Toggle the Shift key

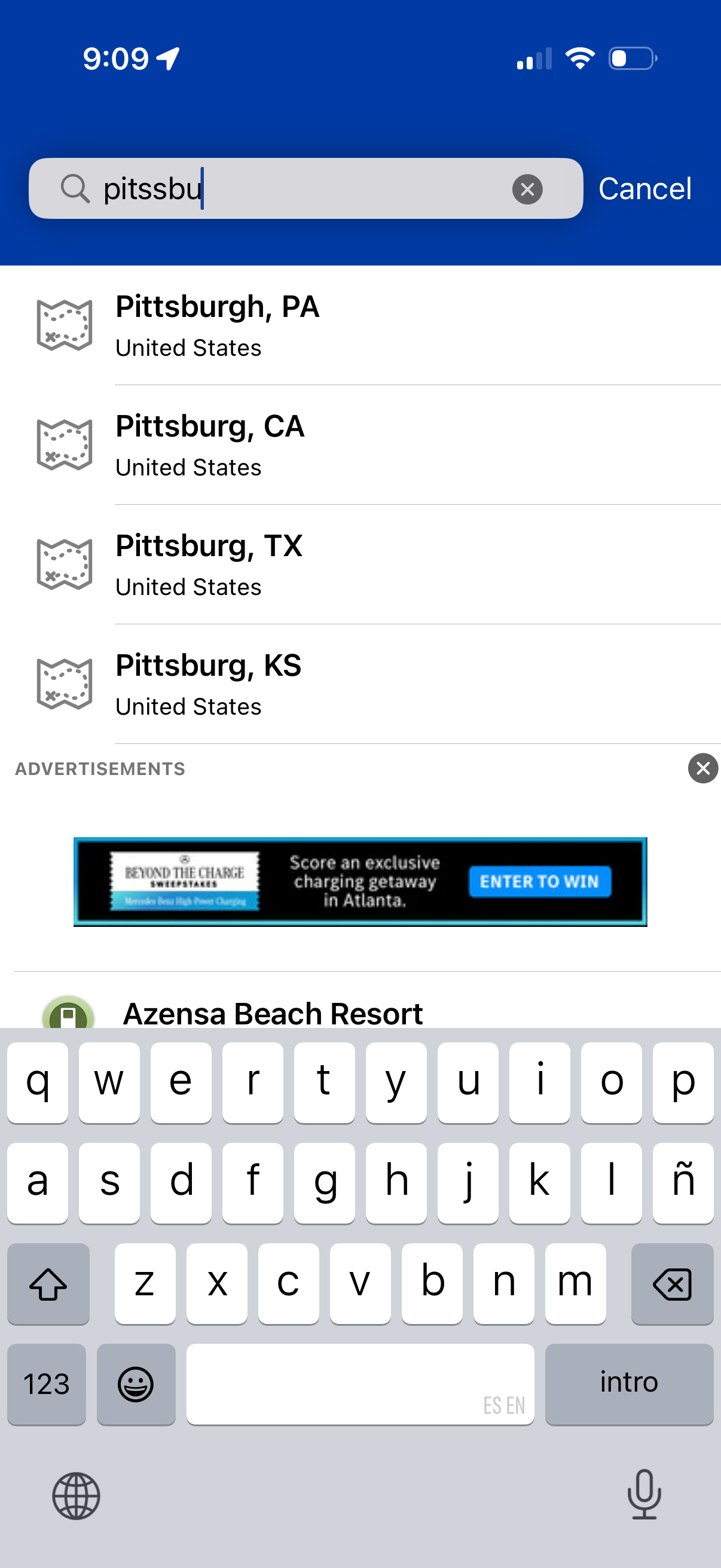point(48,1285)
